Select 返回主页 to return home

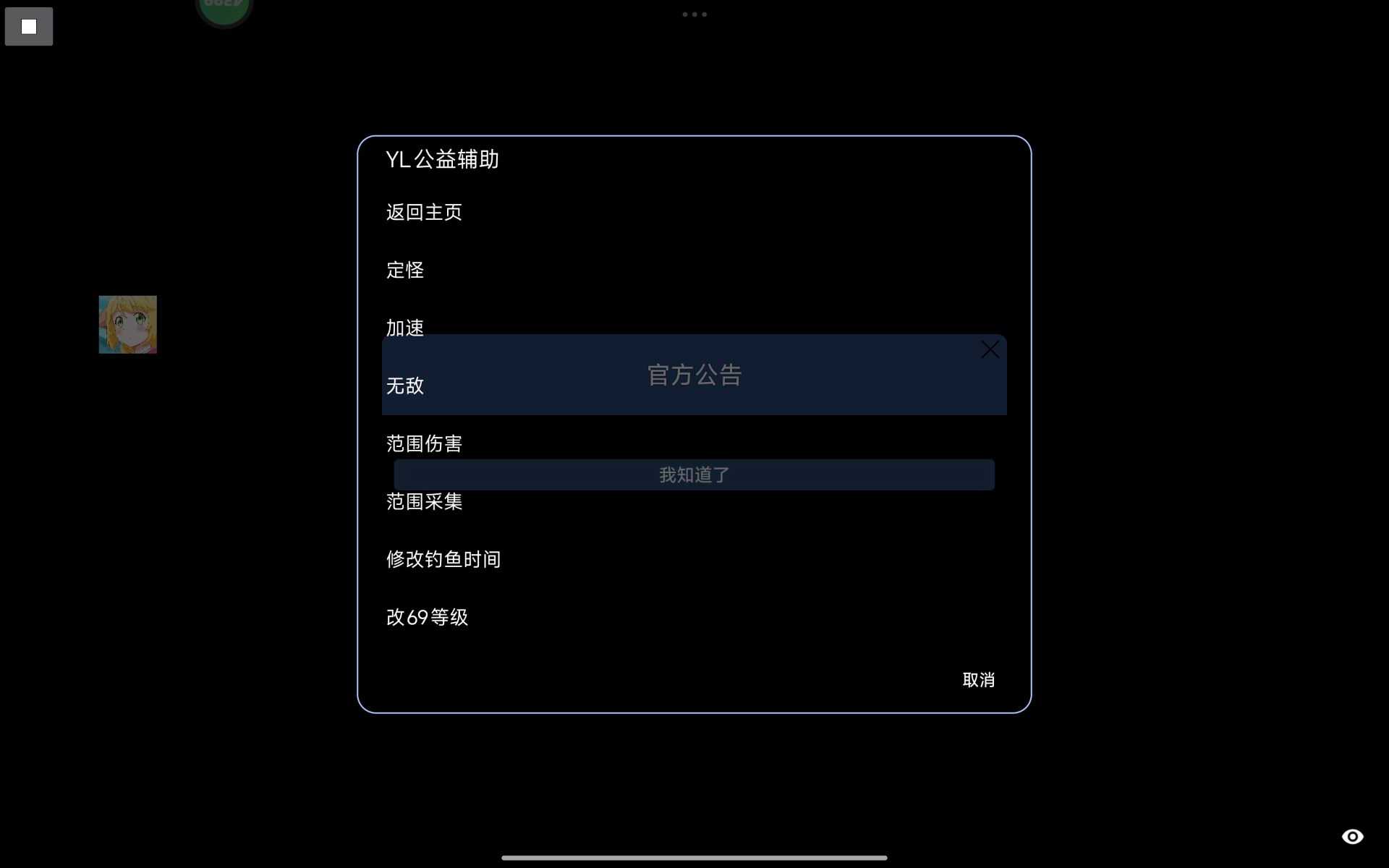click(x=424, y=212)
